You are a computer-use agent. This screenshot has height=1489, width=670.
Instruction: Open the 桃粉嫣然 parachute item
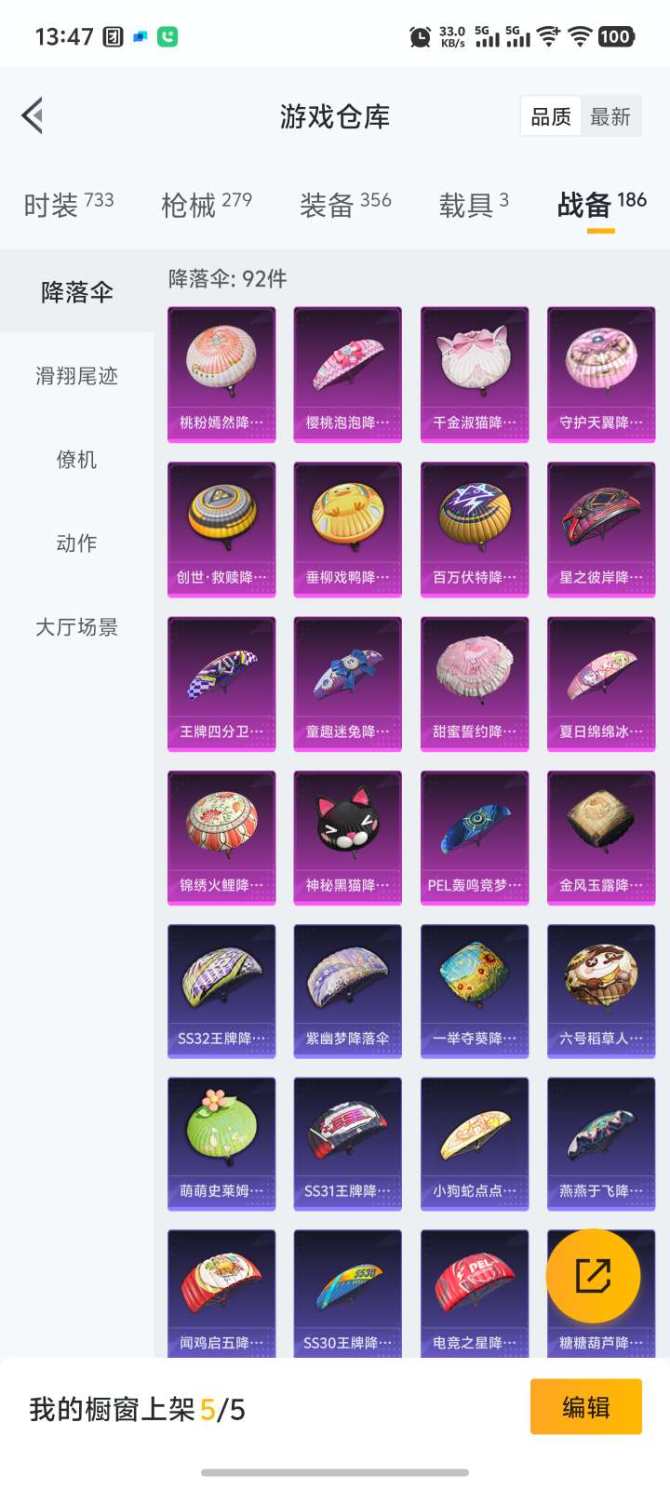coord(221,373)
